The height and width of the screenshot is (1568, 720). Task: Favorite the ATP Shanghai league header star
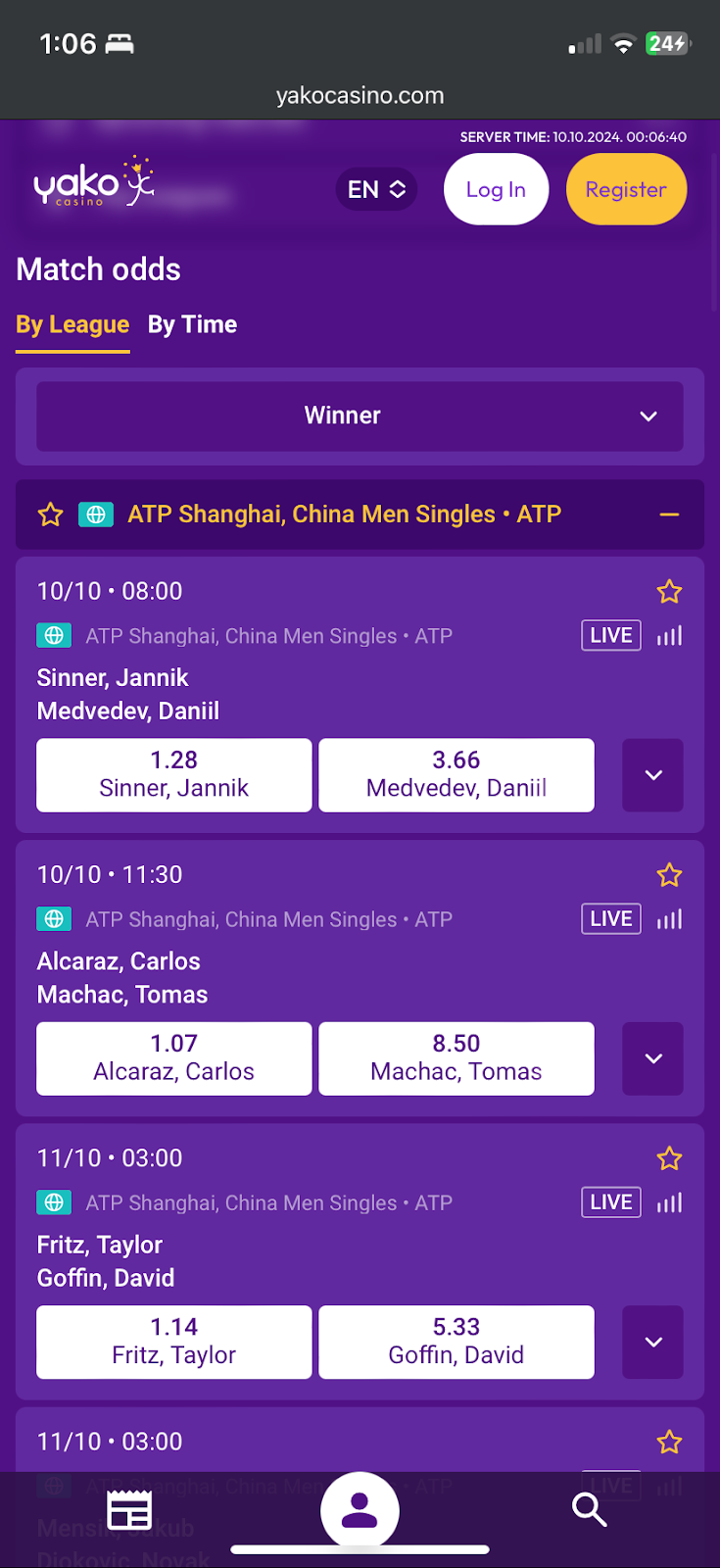tap(50, 514)
